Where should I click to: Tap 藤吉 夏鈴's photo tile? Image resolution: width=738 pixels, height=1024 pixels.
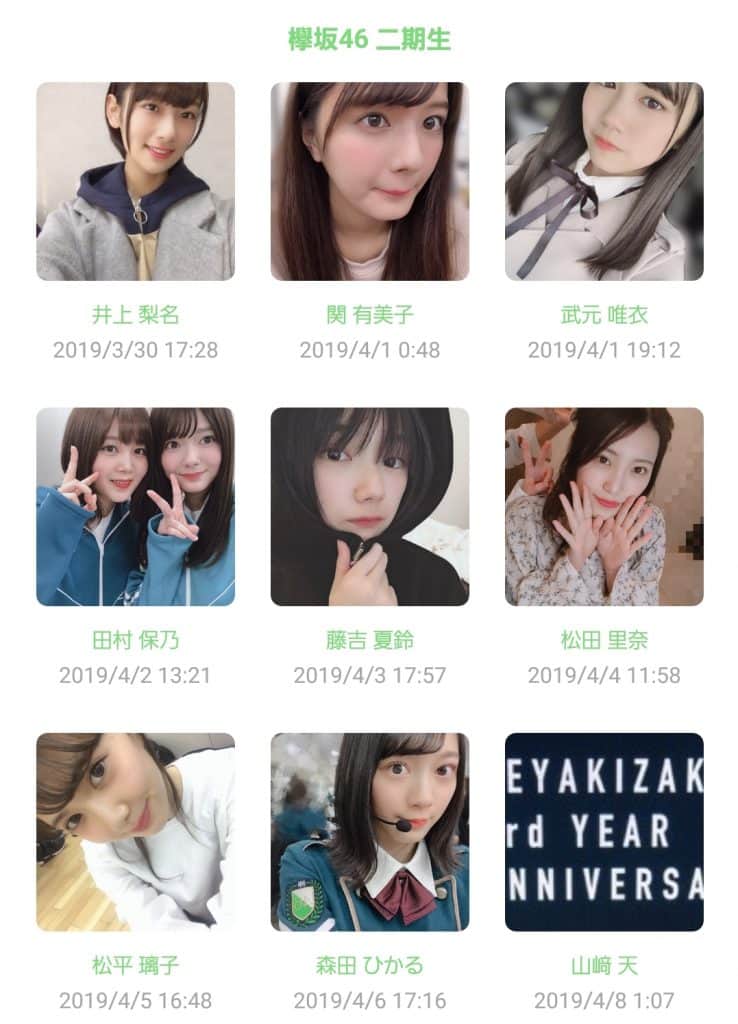point(370,506)
